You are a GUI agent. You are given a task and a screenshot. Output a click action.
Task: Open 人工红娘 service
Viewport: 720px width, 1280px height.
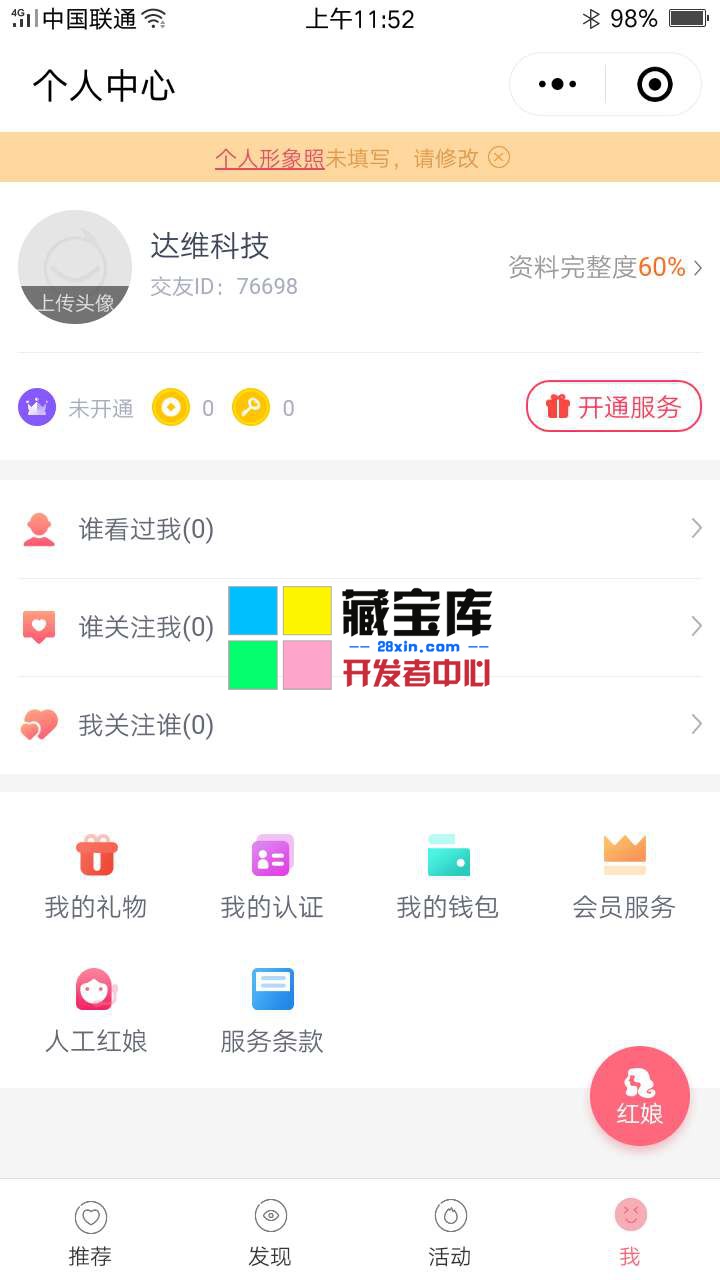coord(96,1010)
